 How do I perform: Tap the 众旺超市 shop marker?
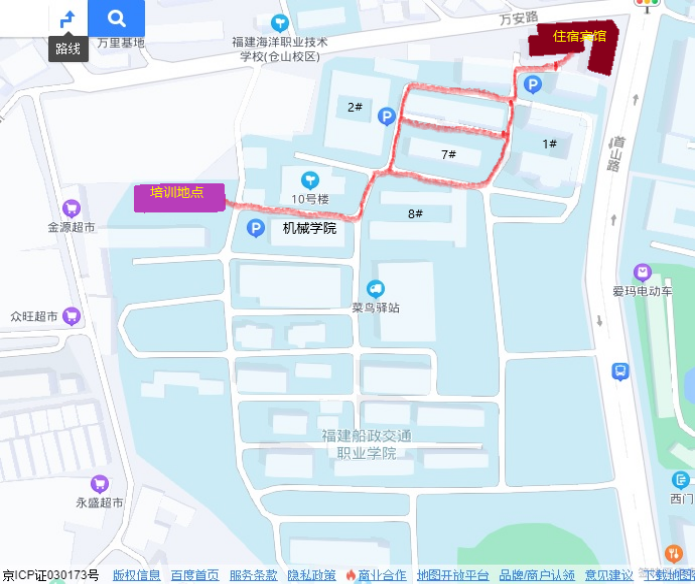[71, 316]
